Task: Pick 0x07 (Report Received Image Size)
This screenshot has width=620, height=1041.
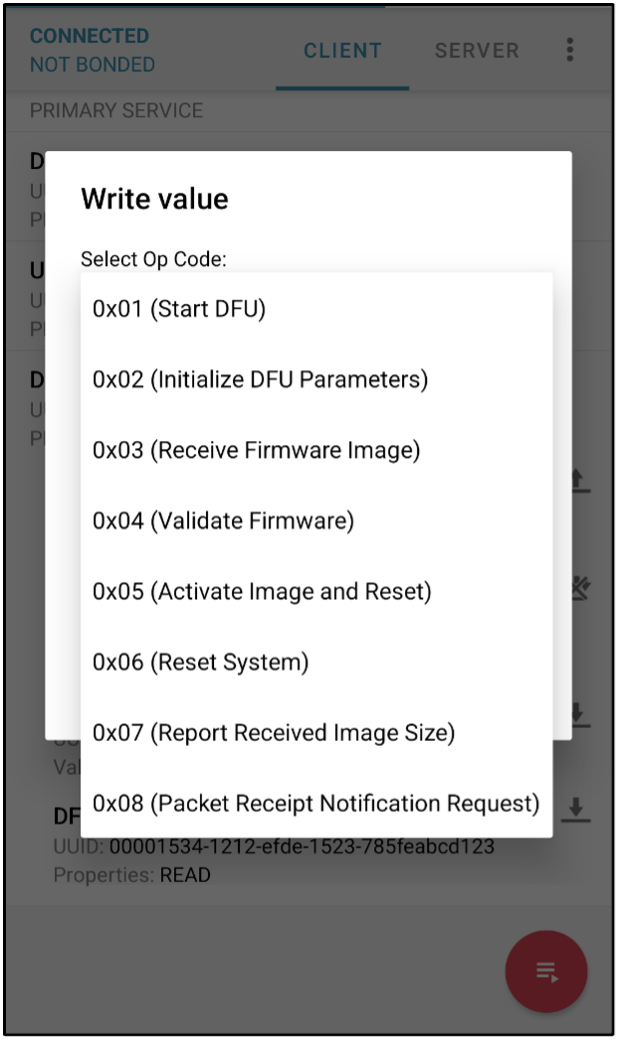Action: point(316,733)
